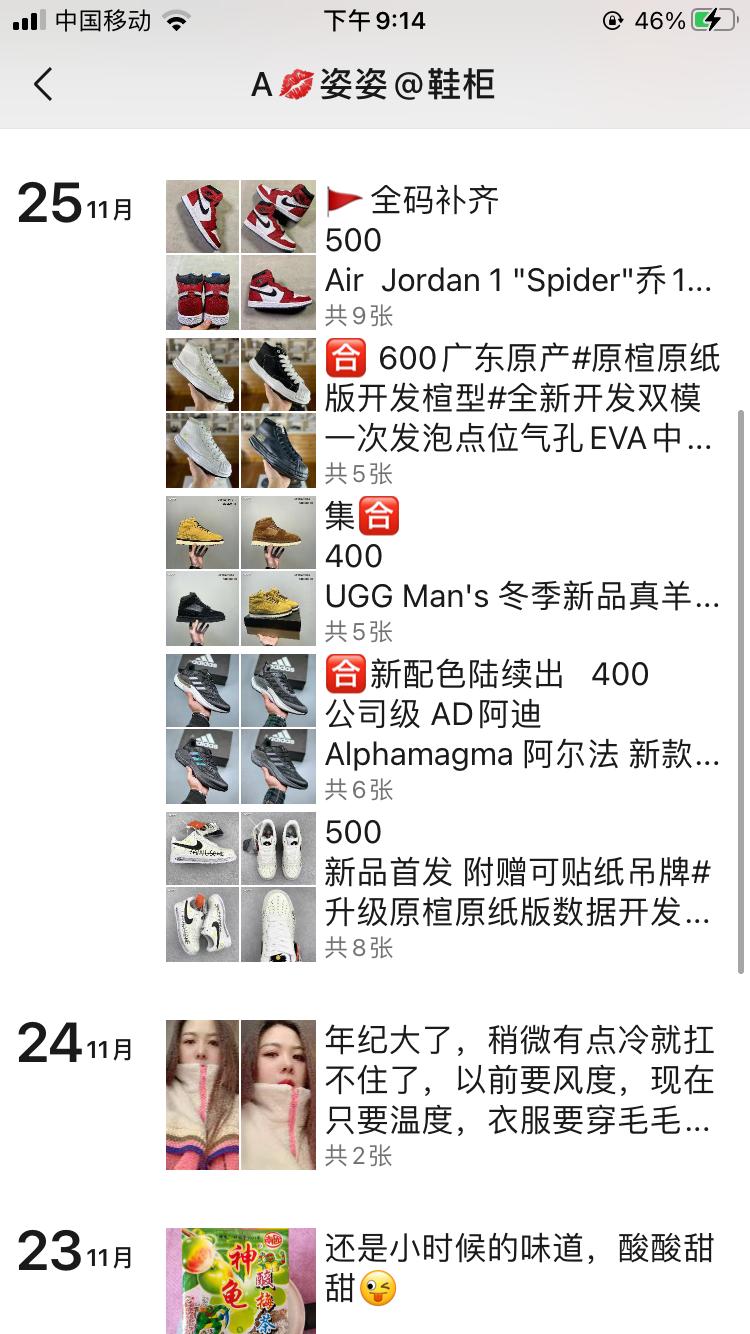The height and width of the screenshot is (1334, 750).
Task: Tap the profile name A姿姿@鞋柜
Action: (375, 87)
